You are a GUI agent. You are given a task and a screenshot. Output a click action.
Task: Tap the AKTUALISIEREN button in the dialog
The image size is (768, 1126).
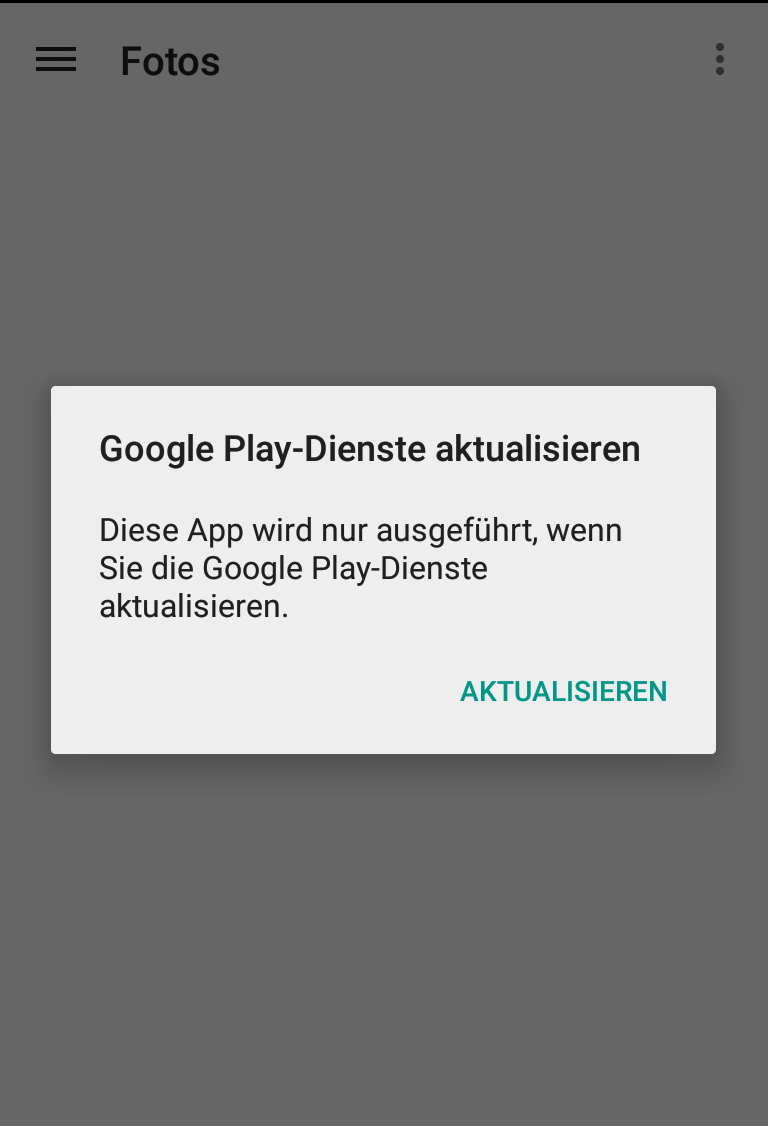pyautogui.click(x=563, y=691)
